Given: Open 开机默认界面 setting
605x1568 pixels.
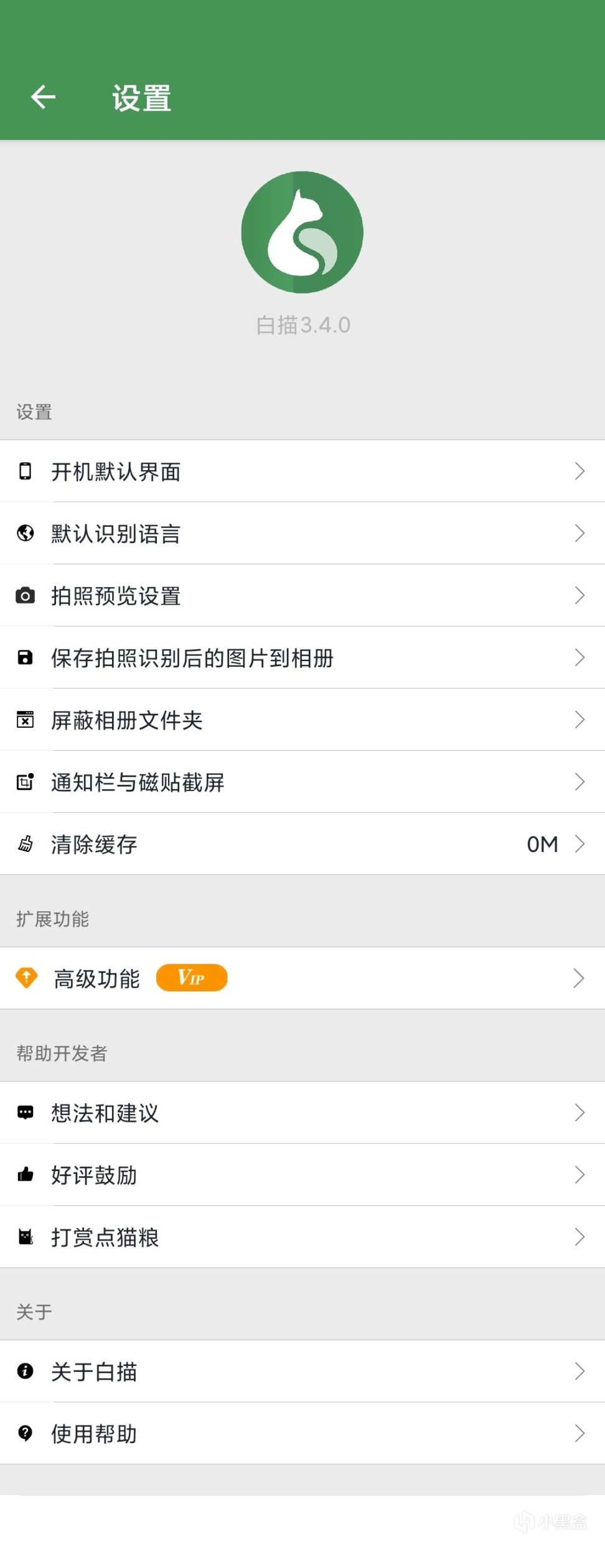Looking at the screenshot, I should pyautogui.click(x=302, y=471).
